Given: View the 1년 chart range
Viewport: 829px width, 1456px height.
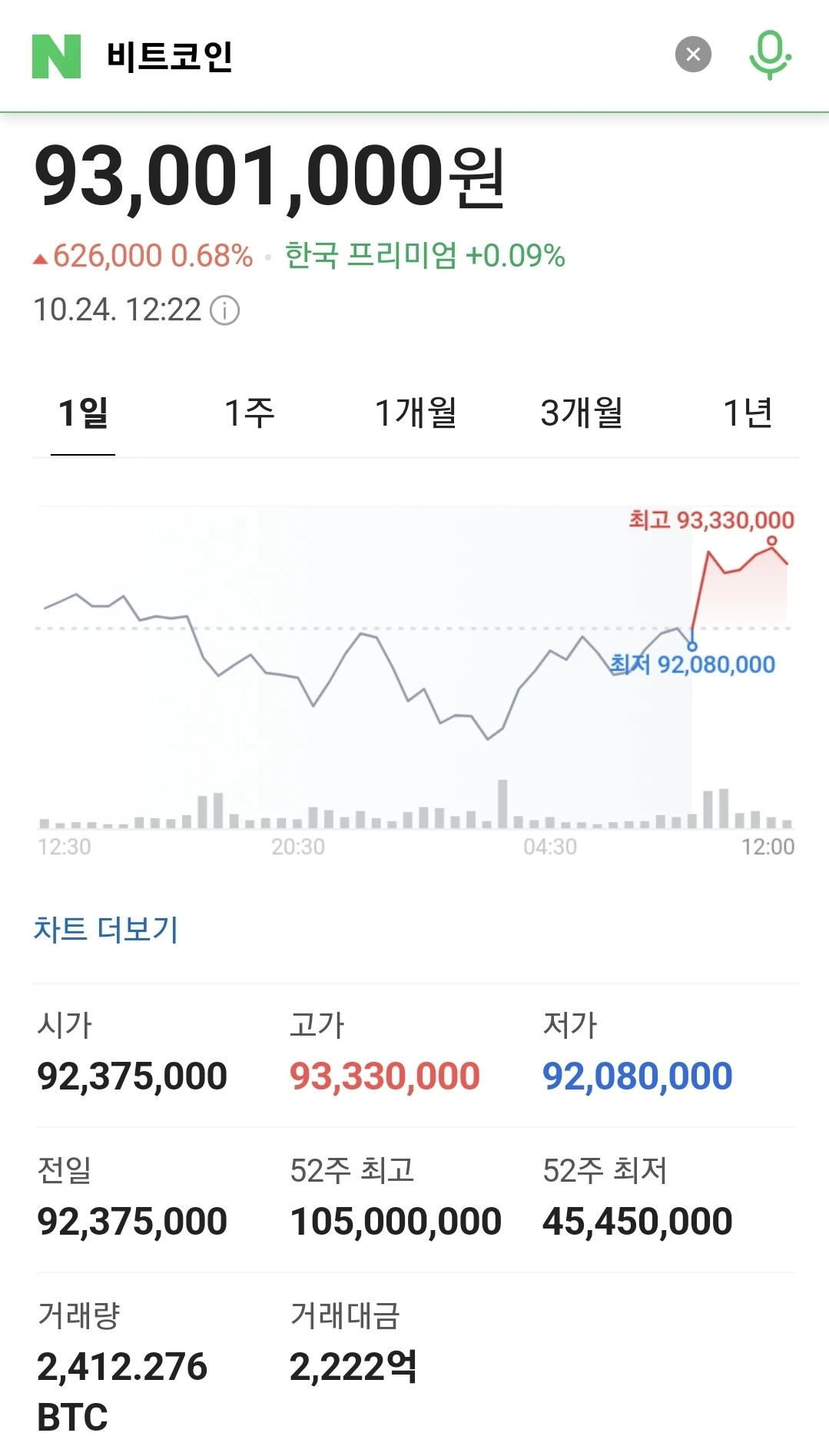Looking at the screenshot, I should (748, 413).
